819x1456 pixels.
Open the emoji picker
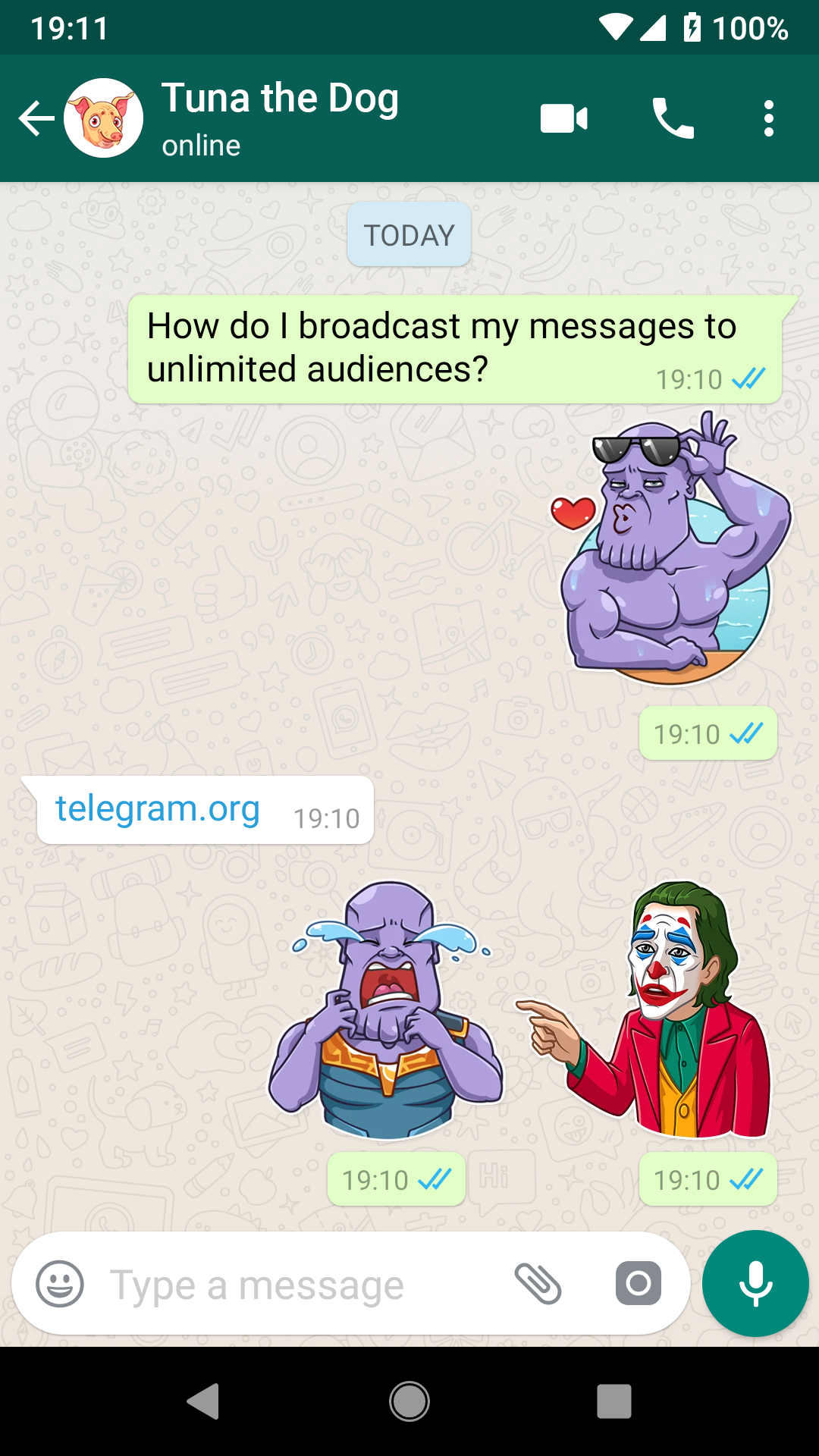(x=60, y=1284)
